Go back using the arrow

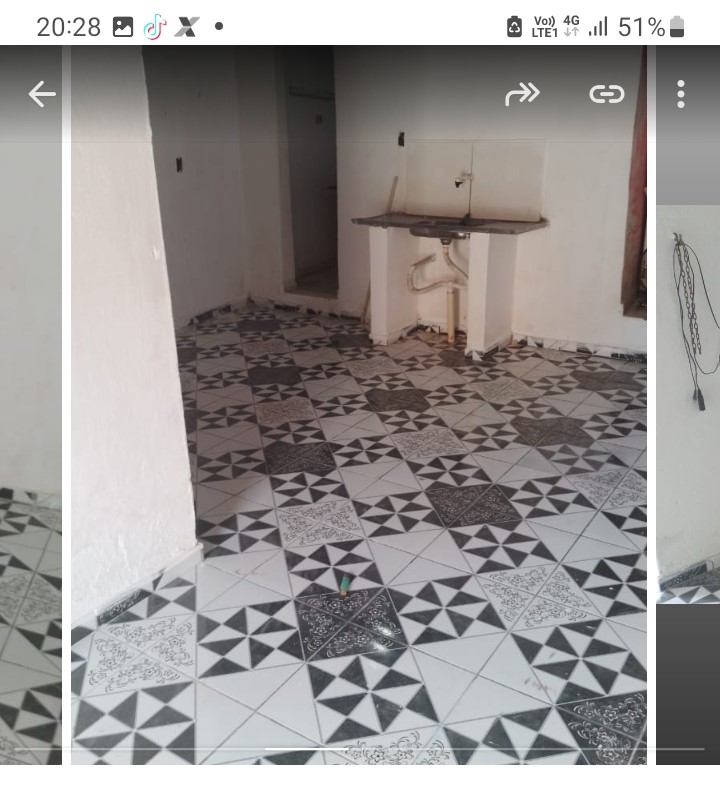point(42,94)
